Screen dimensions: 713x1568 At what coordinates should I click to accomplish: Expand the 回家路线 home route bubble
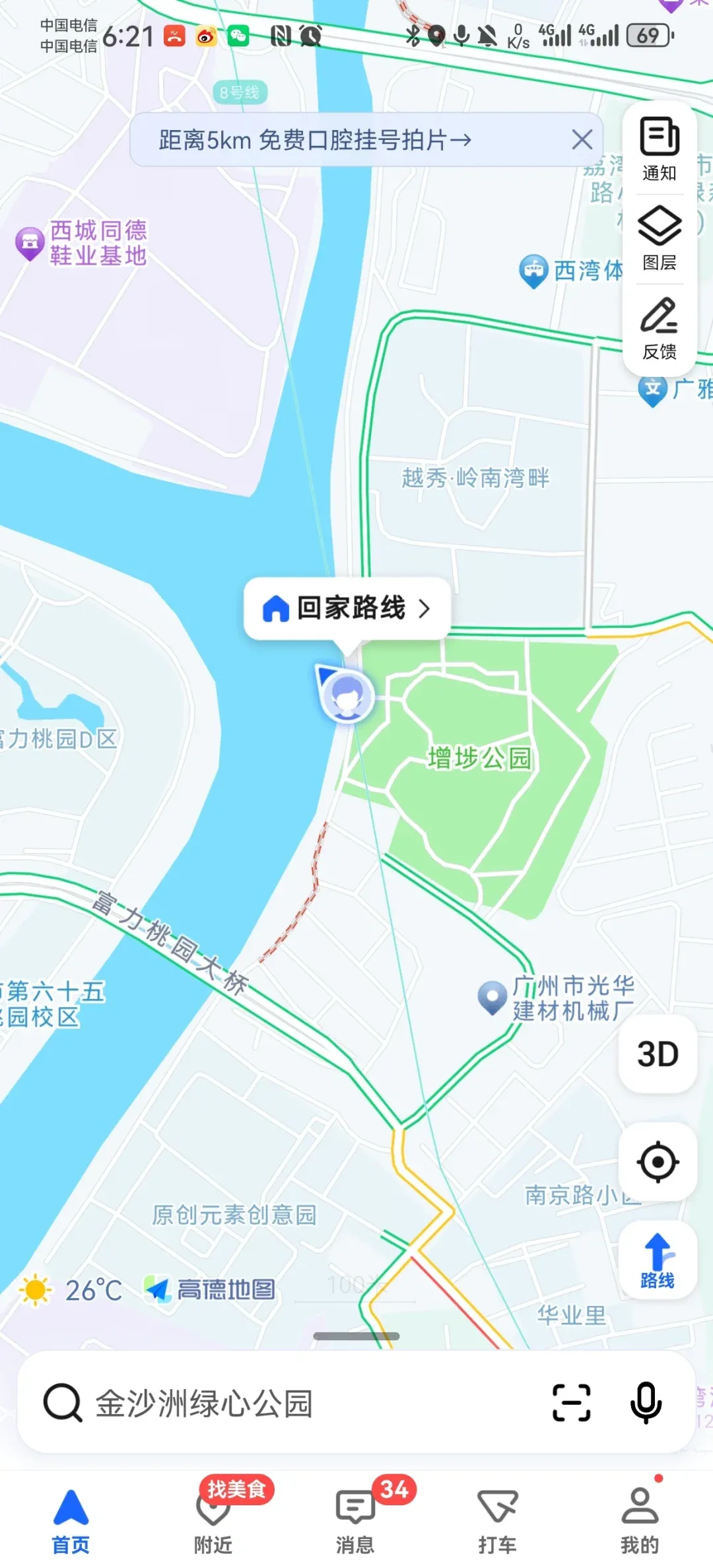click(348, 609)
